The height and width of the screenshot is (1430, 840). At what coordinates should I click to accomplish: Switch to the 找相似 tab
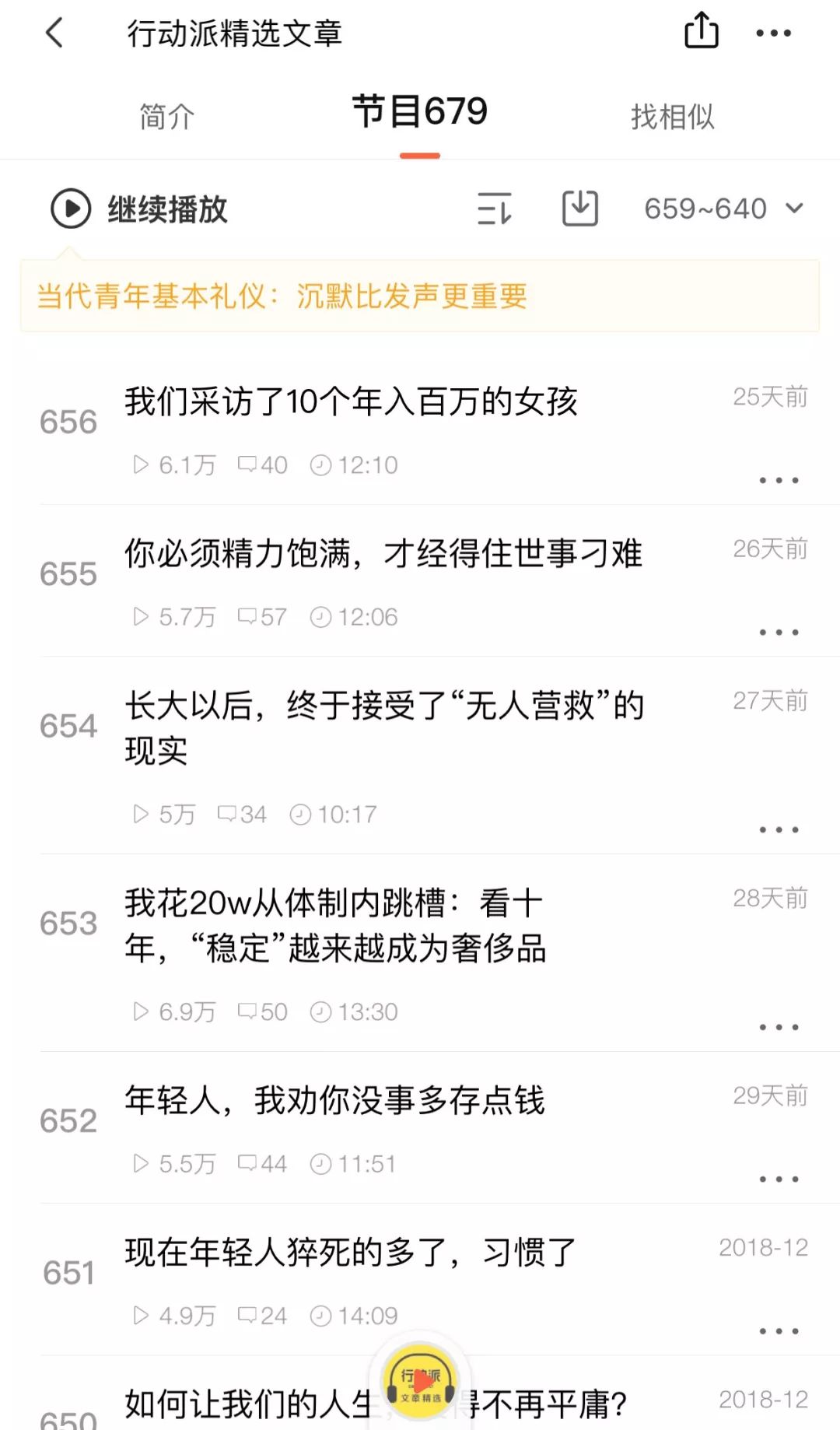674,115
